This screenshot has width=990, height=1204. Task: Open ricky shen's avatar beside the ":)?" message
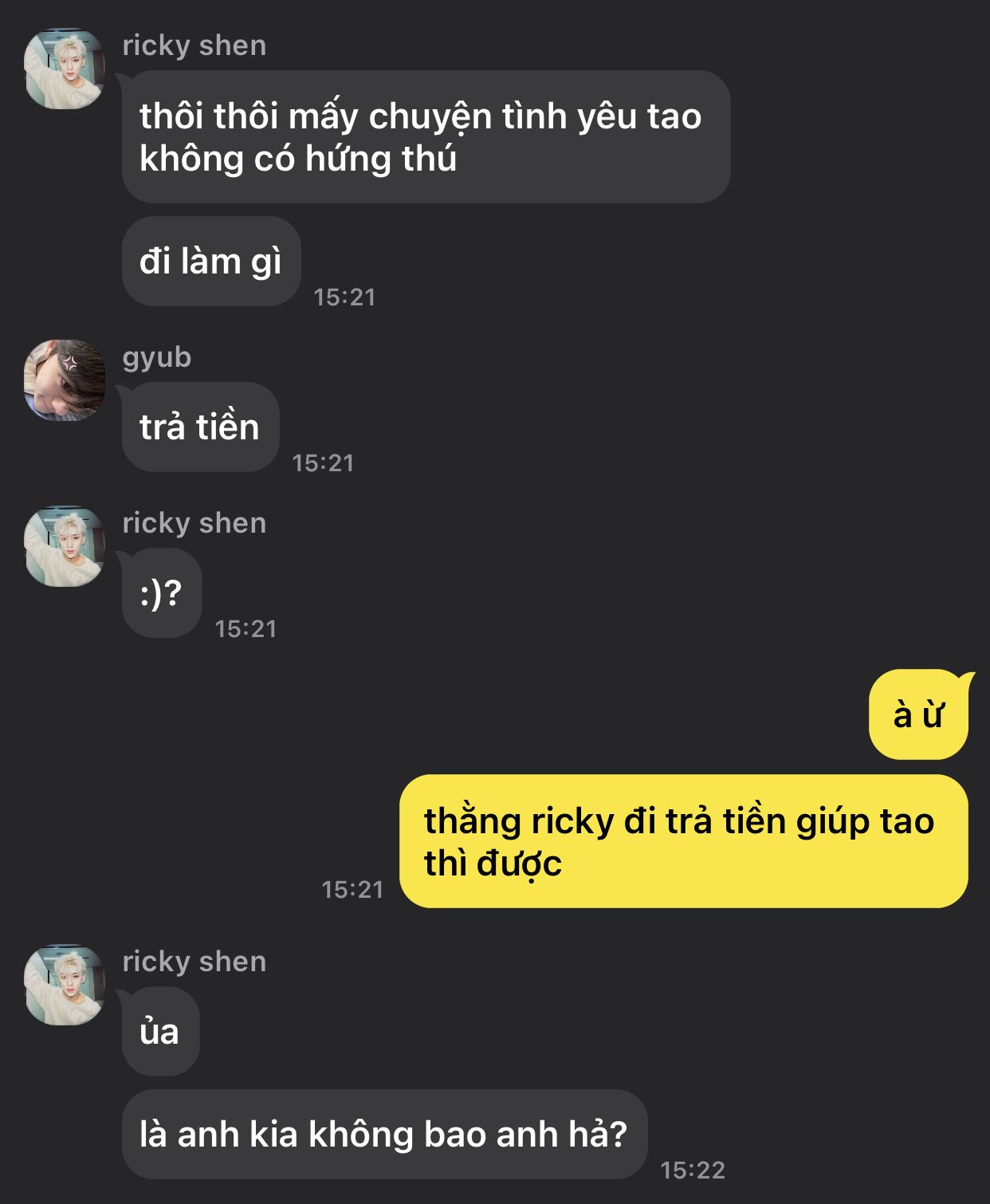pyautogui.click(x=65, y=546)
